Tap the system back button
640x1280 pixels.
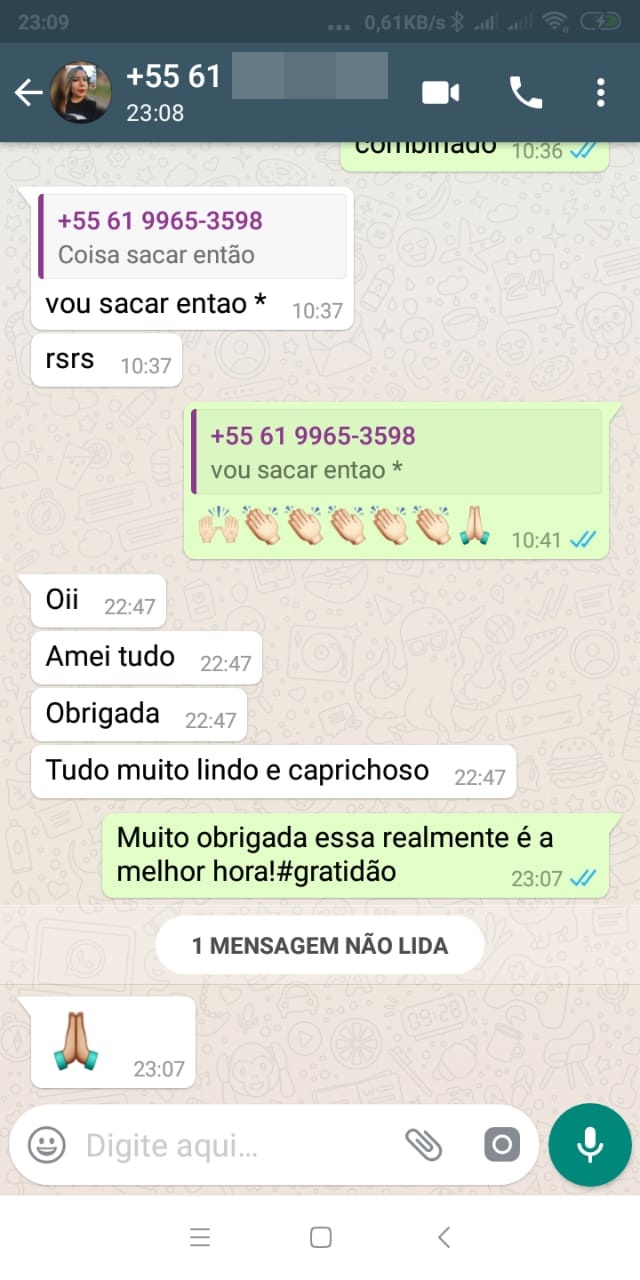coord(444,1237)
